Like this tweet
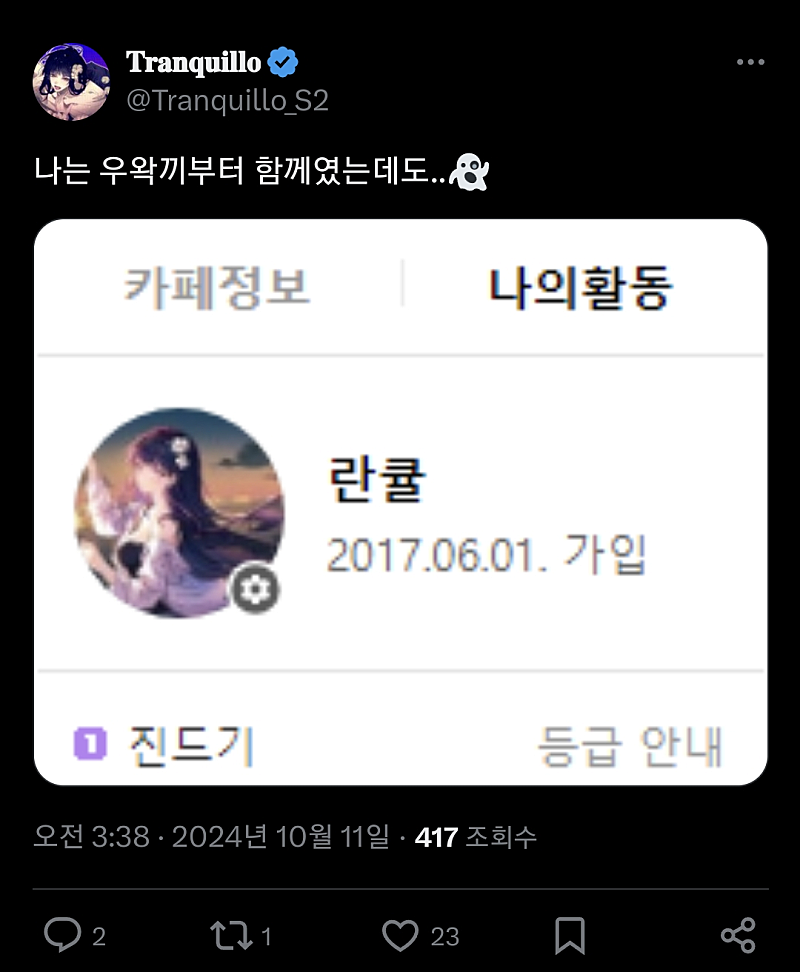Screen dimensions: 800x972 click(x=400, y=936)
